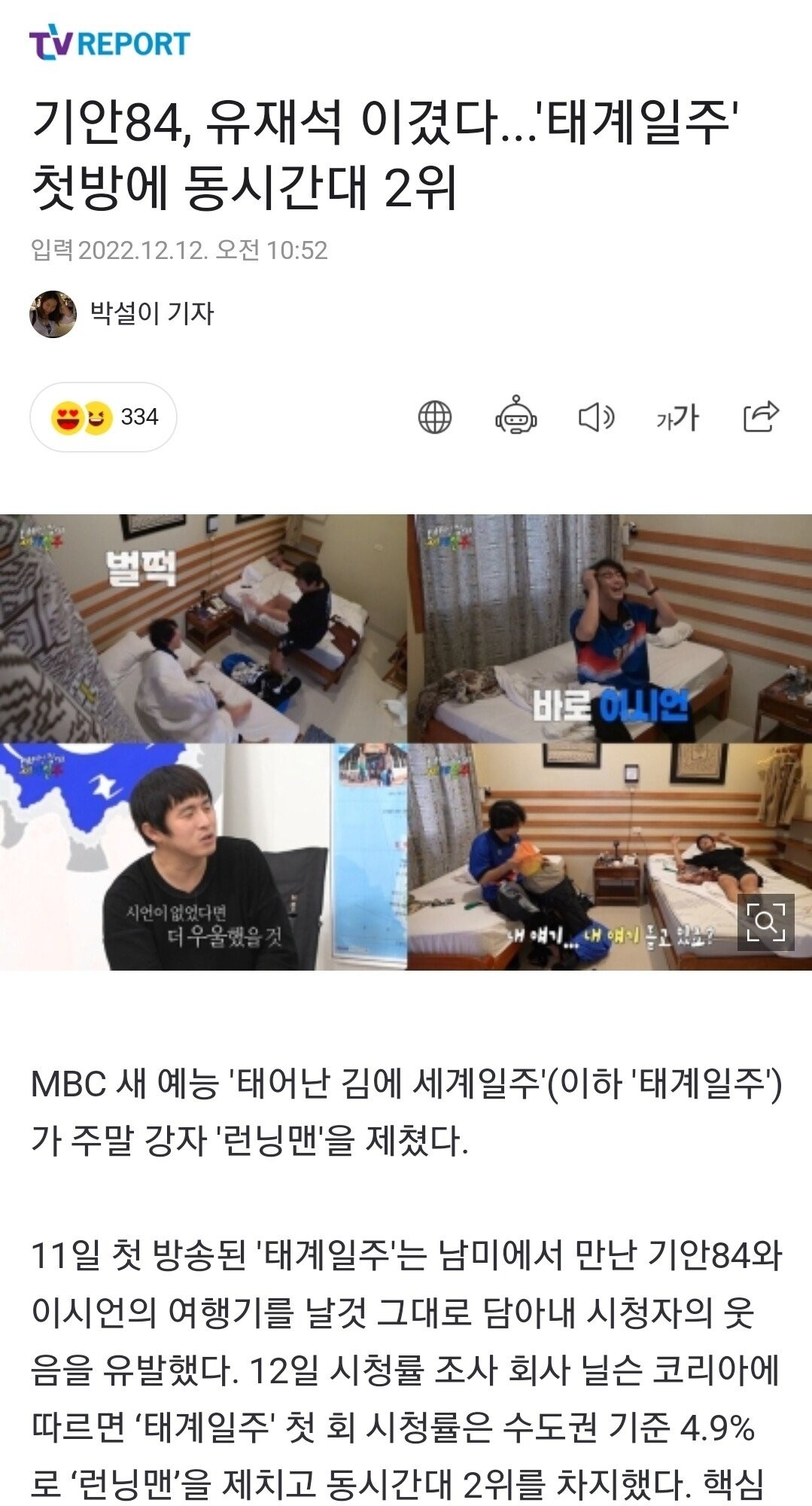This screenshot has height=1506, width=812.
Task: Open the globe translation icon
Action: point(435,417)
